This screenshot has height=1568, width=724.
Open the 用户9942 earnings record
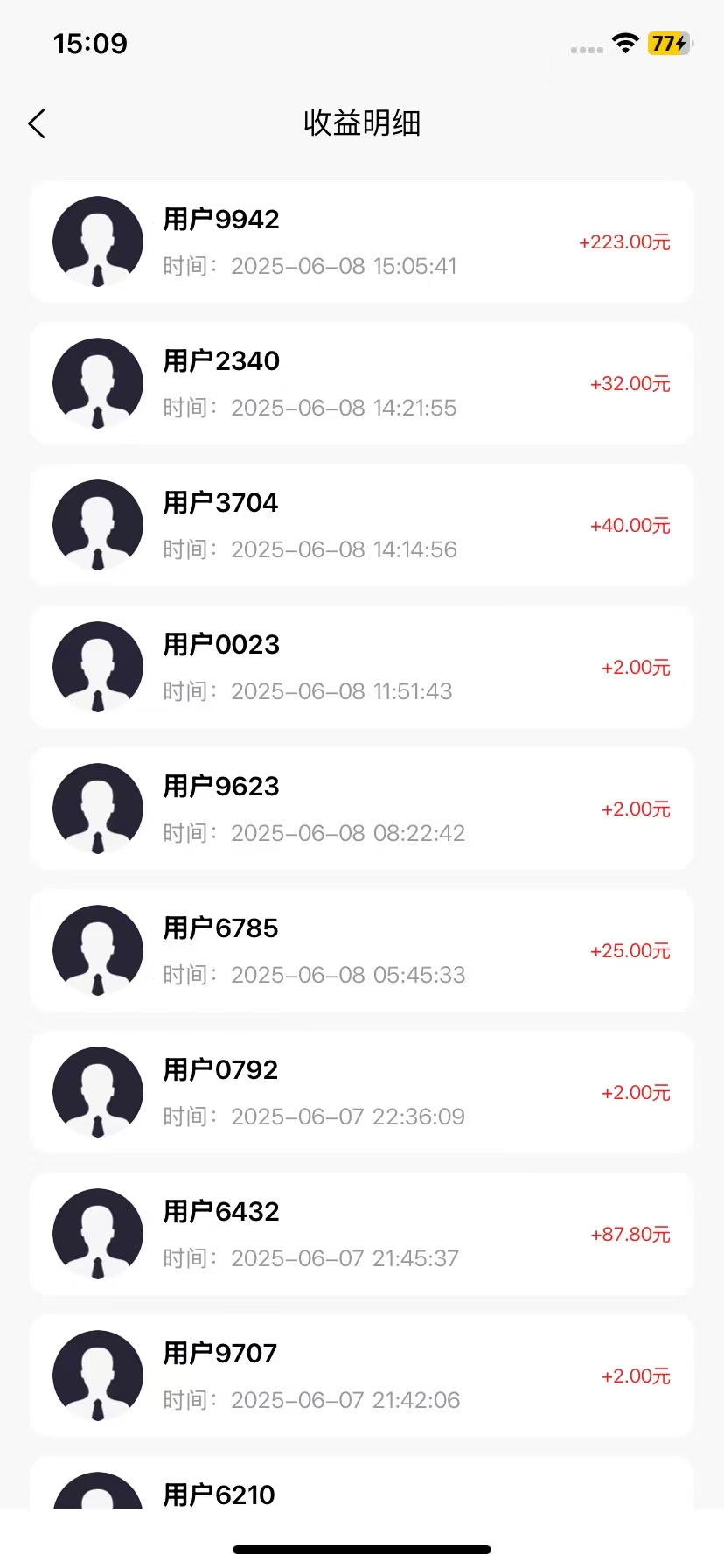point(362,241)
